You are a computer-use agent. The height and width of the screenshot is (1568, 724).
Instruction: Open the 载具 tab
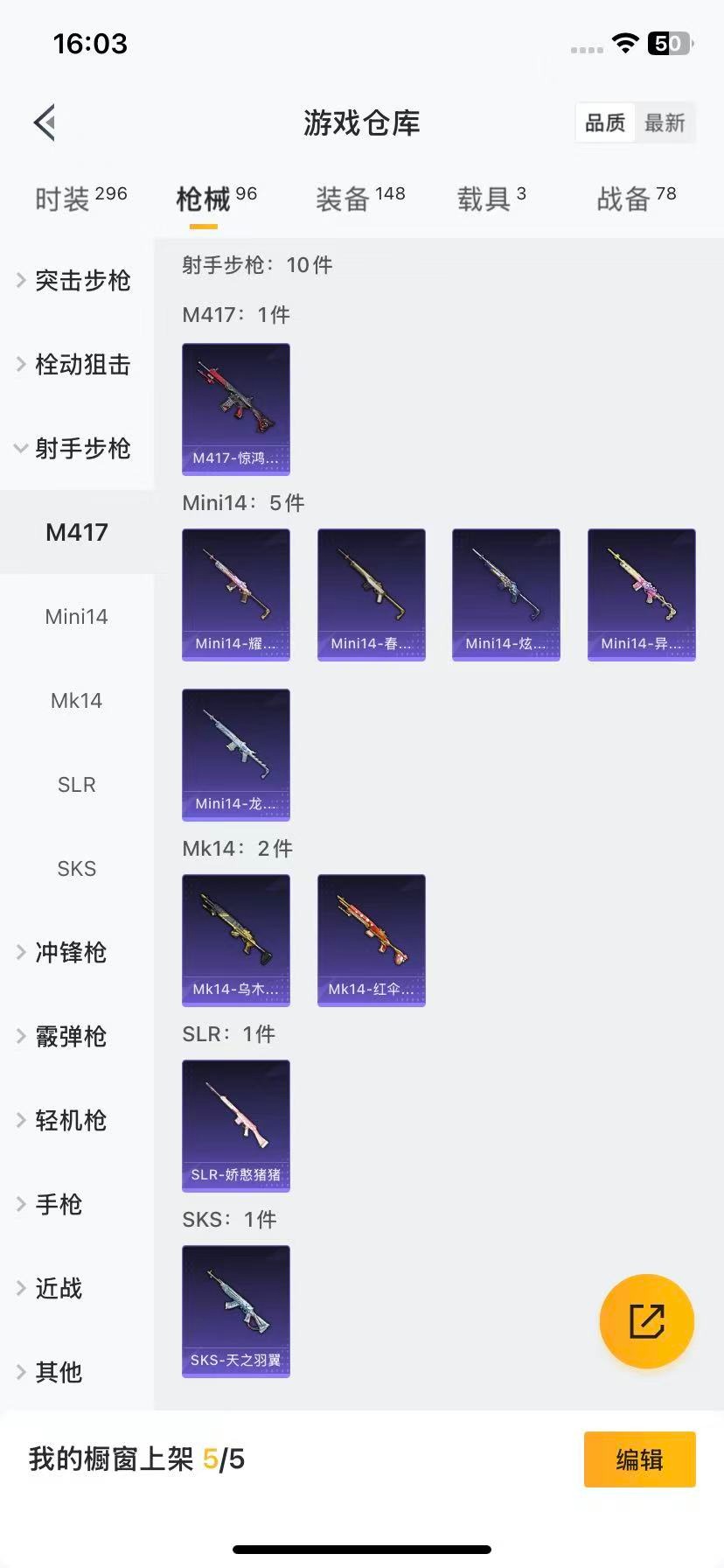(492, 197)
